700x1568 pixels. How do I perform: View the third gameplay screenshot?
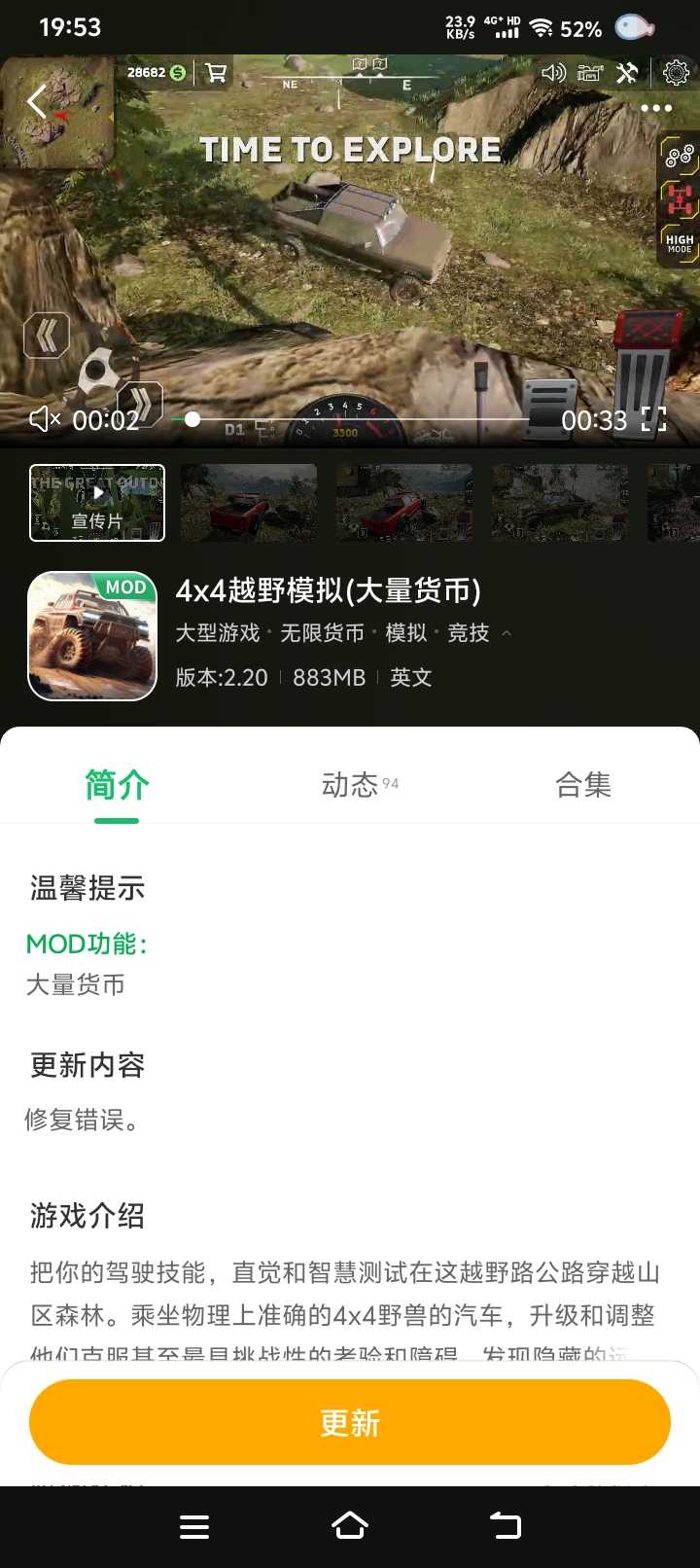[x=560, y=502]
